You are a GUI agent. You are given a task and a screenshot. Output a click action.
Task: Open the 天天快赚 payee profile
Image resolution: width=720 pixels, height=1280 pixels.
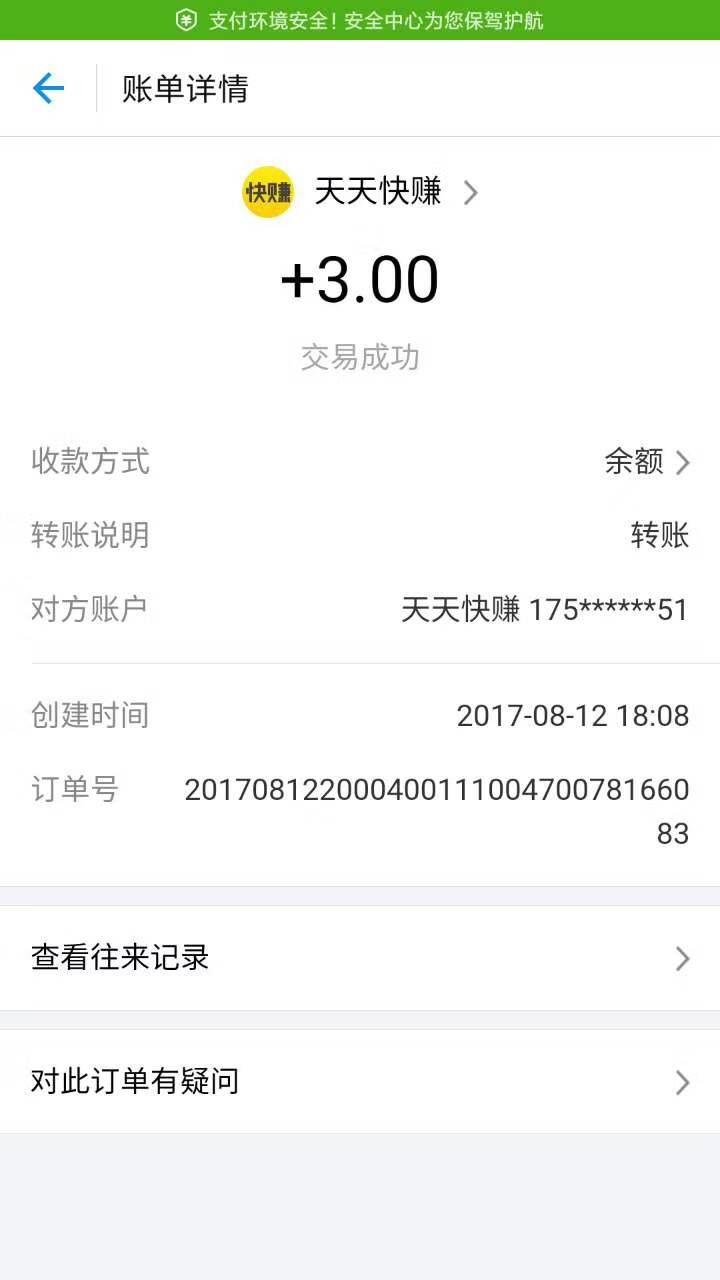pyautogui.click(x=360, y=192)
